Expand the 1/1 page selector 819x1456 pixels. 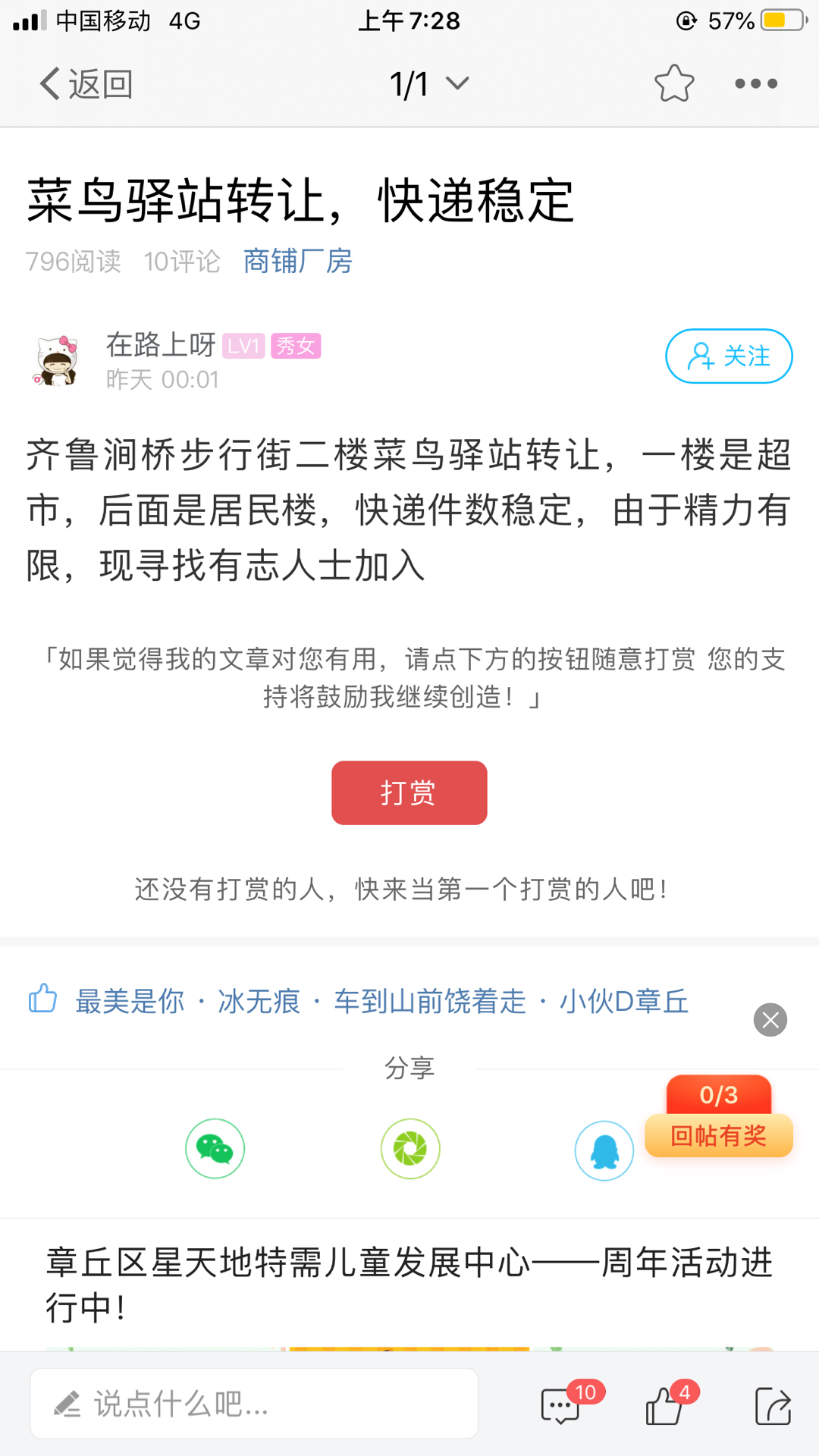[x=429, y=83]
